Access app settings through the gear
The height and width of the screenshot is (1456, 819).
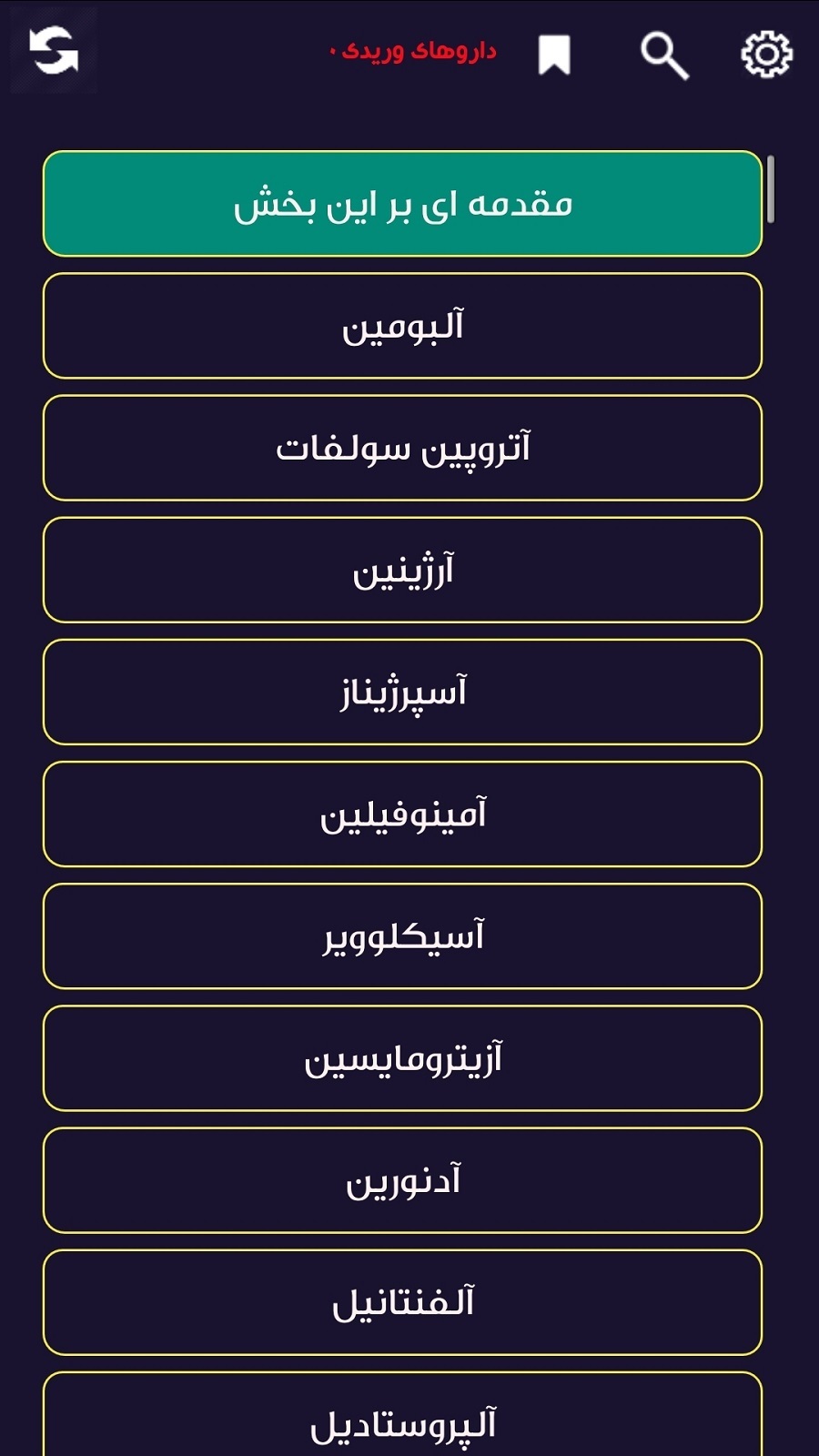(767, 55)
